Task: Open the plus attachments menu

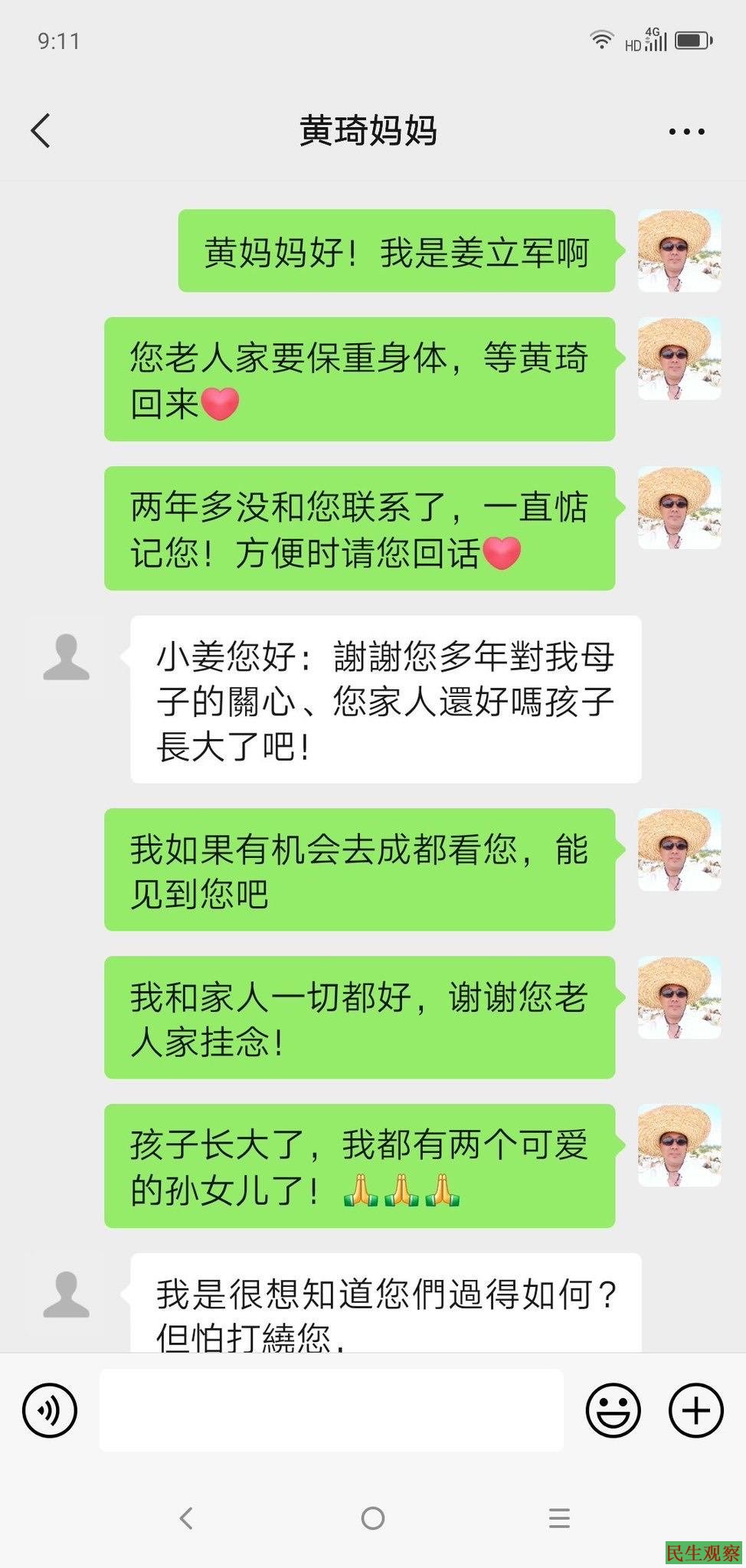Action: coord(695,1410)
